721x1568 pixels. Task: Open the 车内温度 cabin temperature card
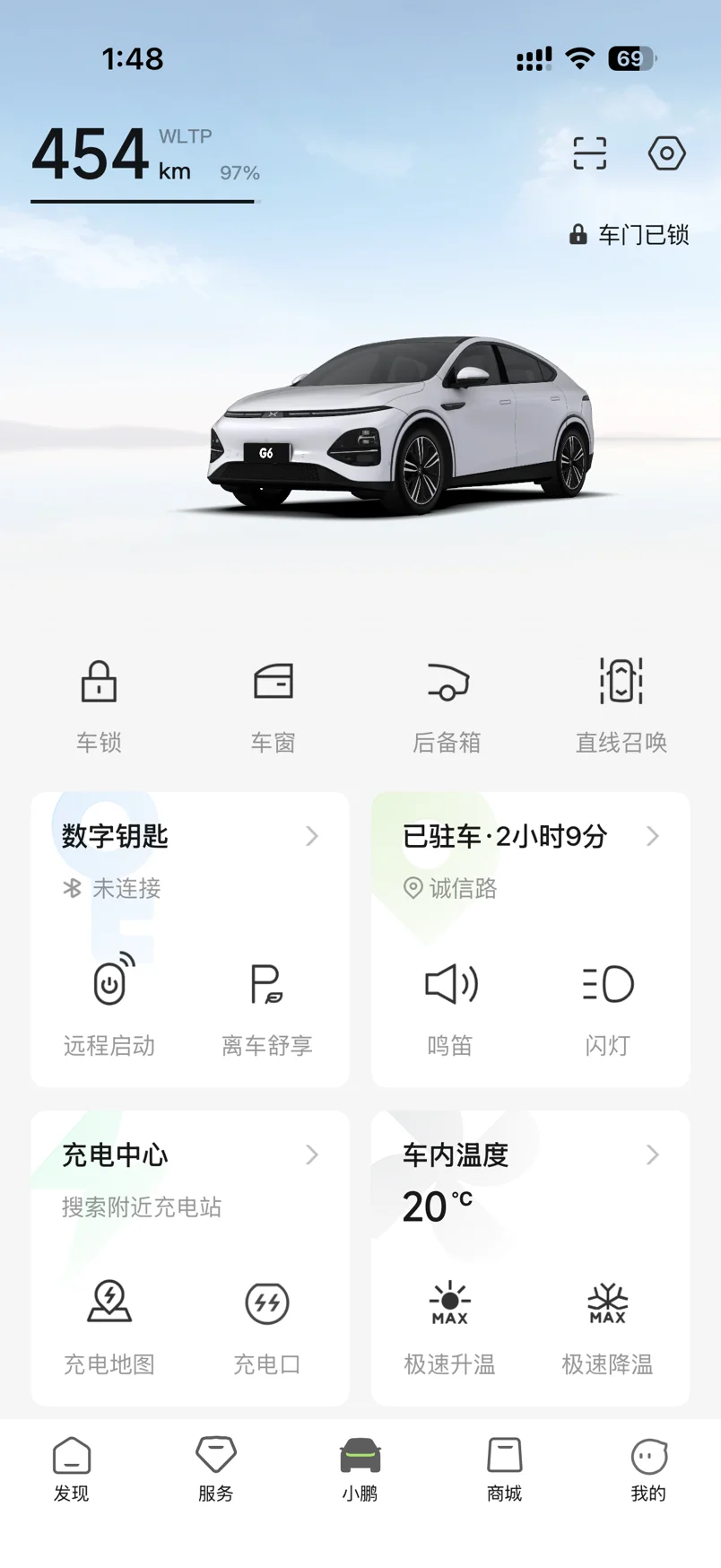point(530,1155)
